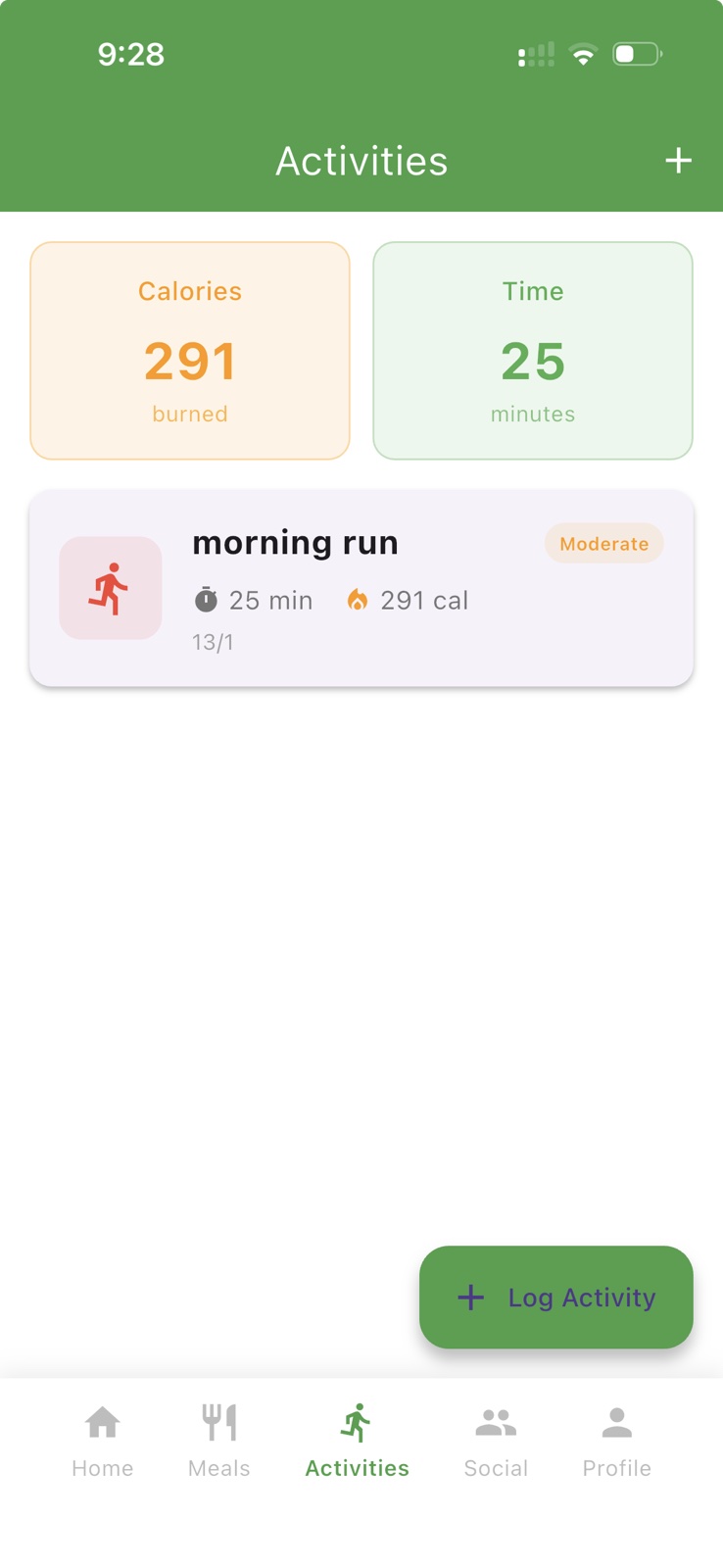Click the red runner icon on morning run card
The height and width of the screenshot is (1568, 723).
click(x=110, y=588)
